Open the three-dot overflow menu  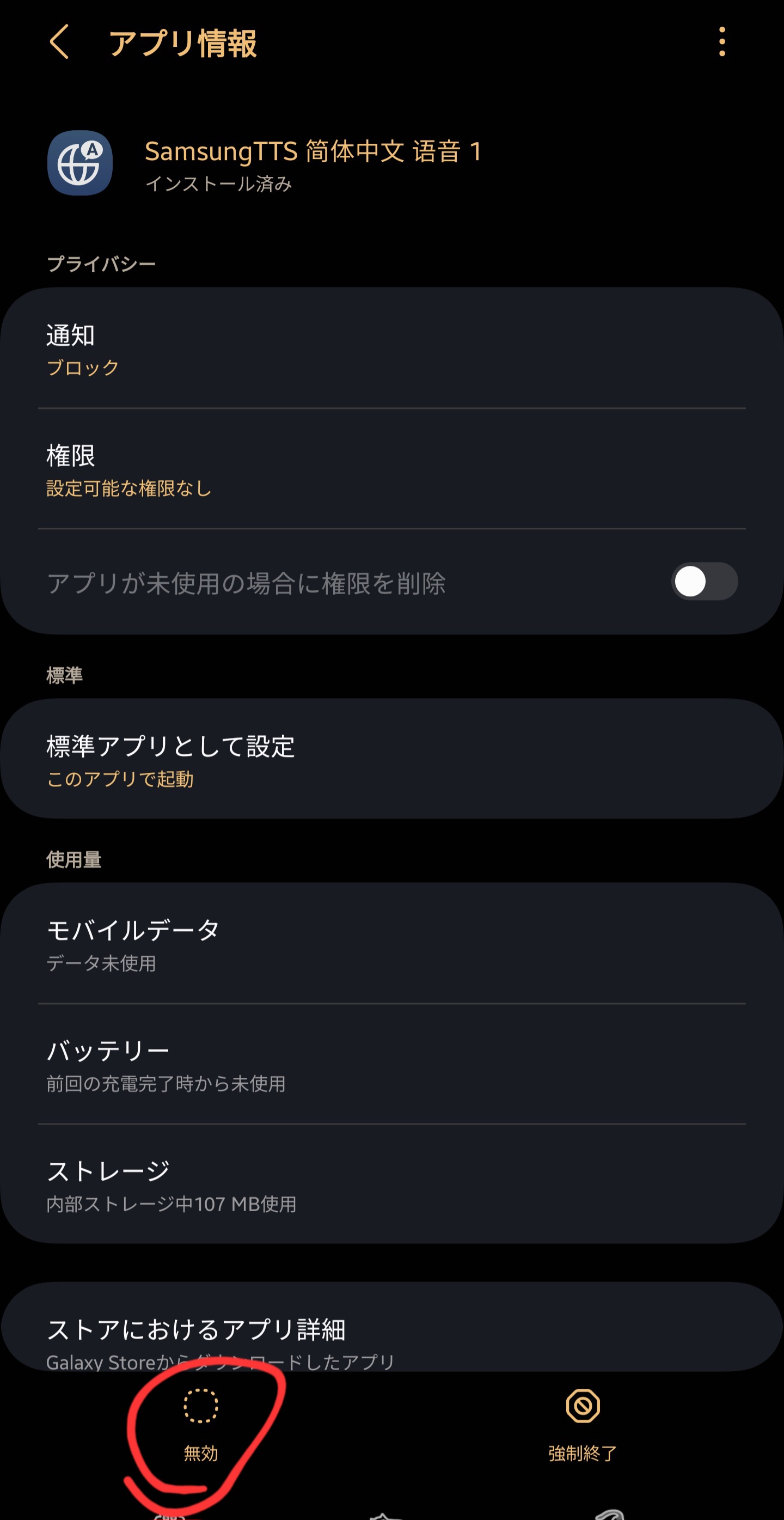722,42
